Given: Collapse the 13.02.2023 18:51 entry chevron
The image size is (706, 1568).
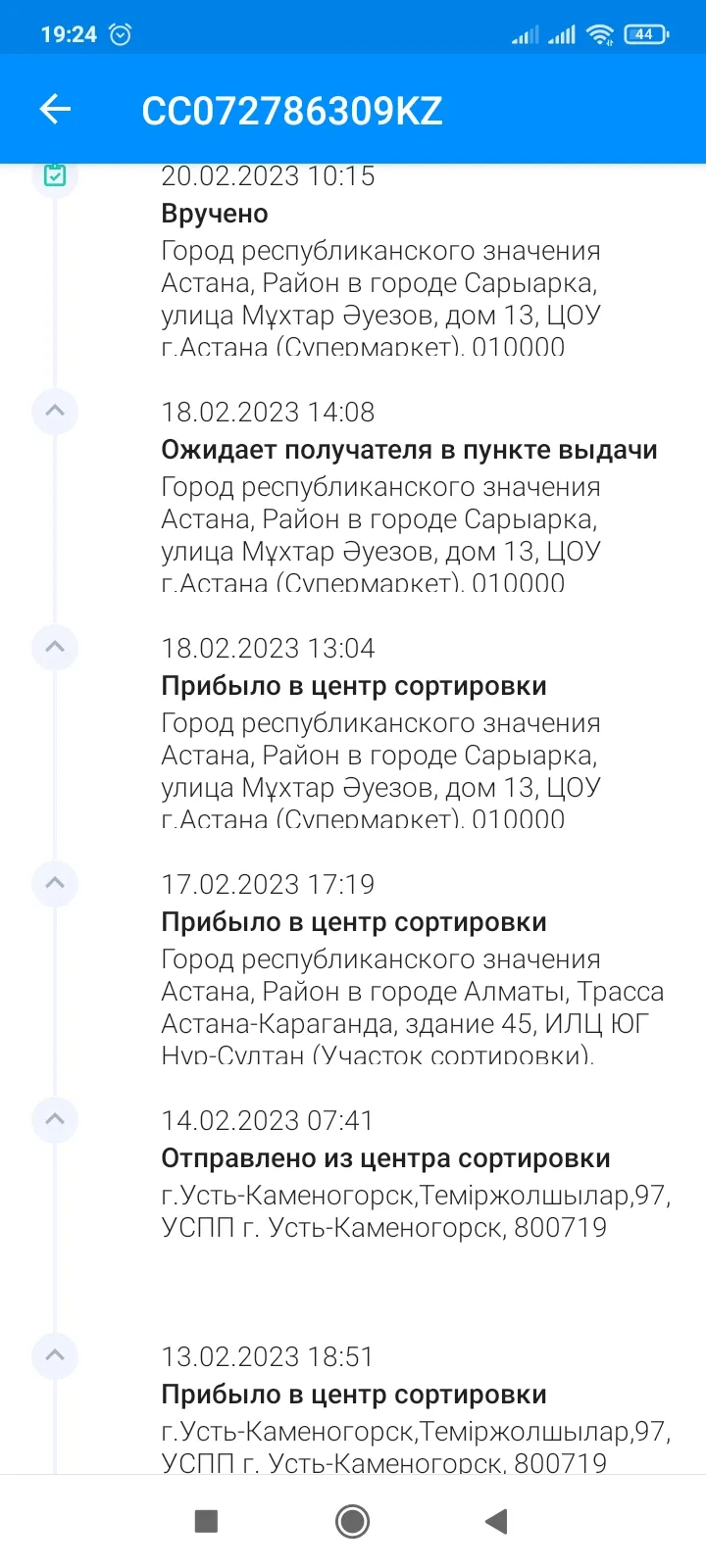Looking at the screenshot, I should click(x=55, y=1355).
